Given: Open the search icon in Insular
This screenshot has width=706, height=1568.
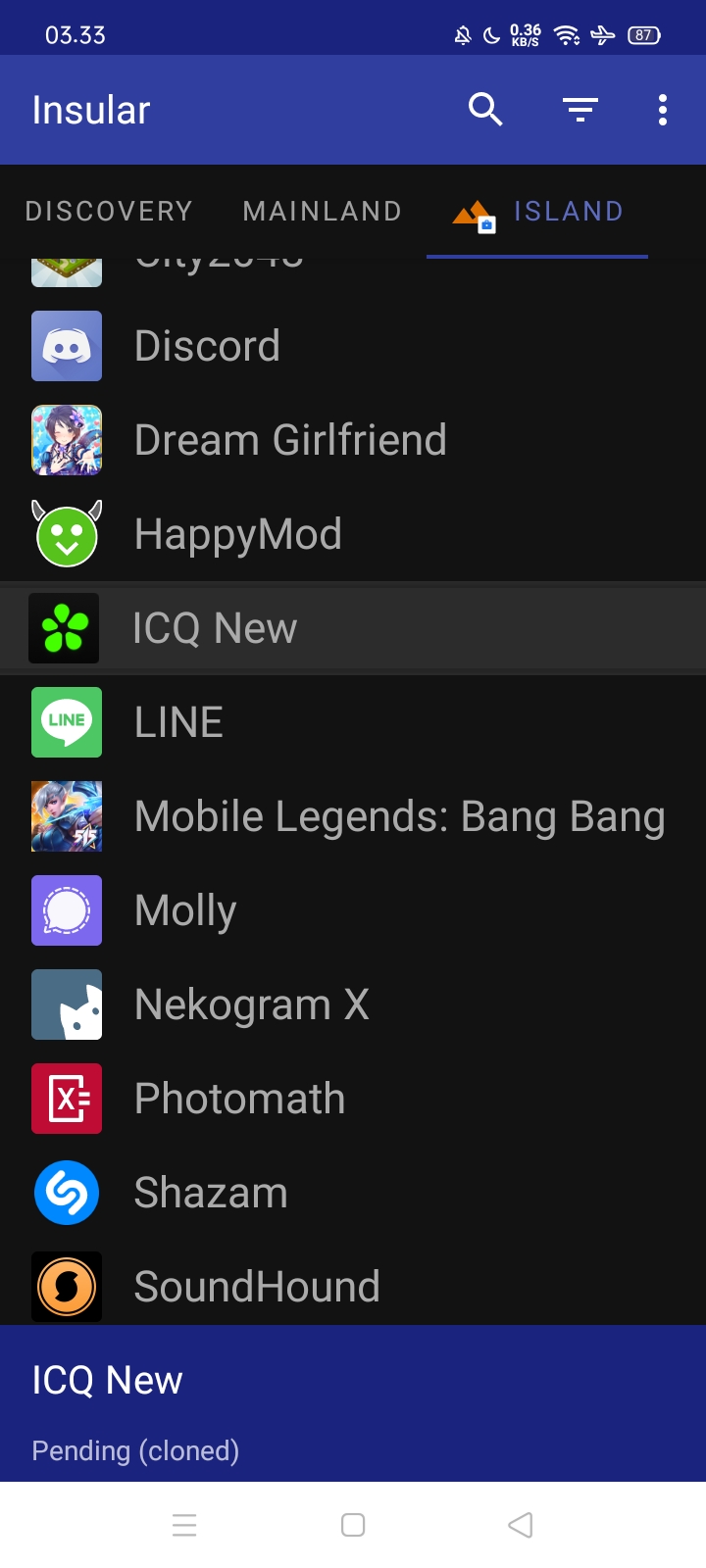Looking at the screenshot, I should tap(484, 110).
